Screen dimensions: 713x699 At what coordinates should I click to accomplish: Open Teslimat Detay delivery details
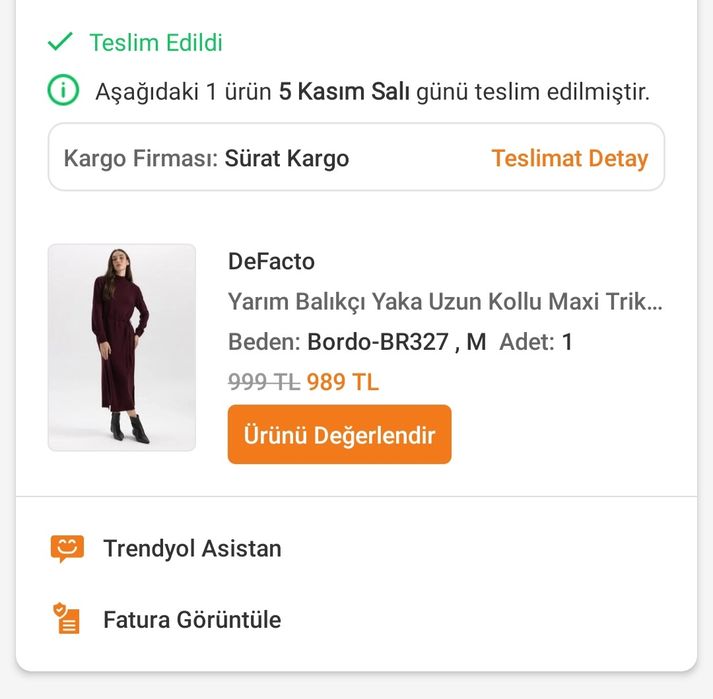[x=569, y=158]
